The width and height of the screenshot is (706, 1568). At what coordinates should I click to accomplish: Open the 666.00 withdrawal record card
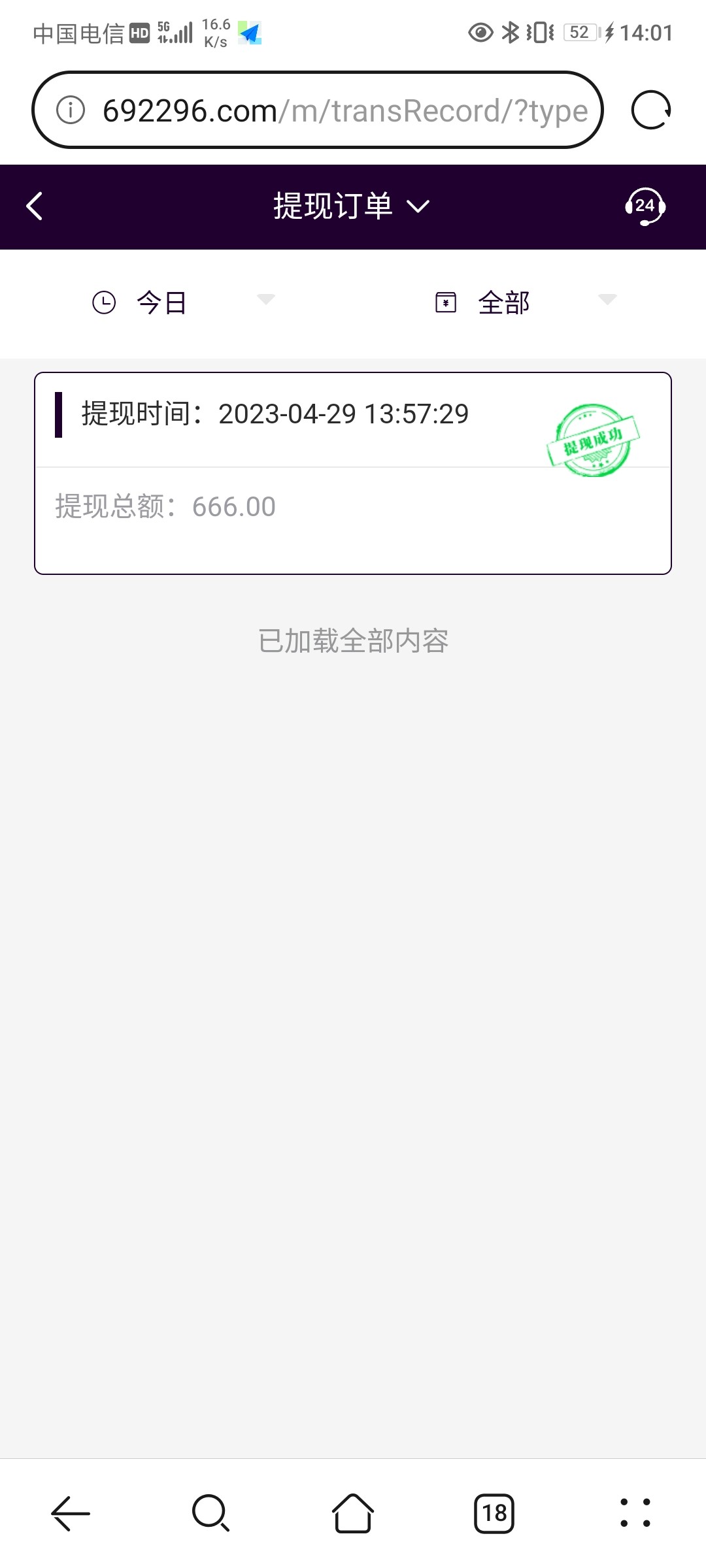coord(353,473)
